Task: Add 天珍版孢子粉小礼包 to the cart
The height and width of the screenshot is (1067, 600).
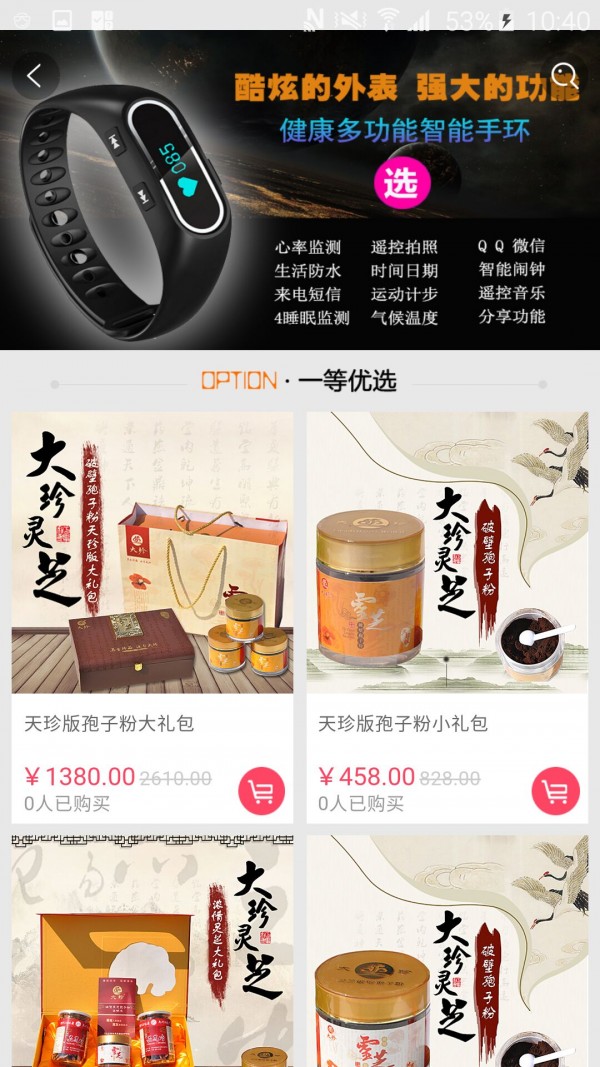Action: pos(556,791)
